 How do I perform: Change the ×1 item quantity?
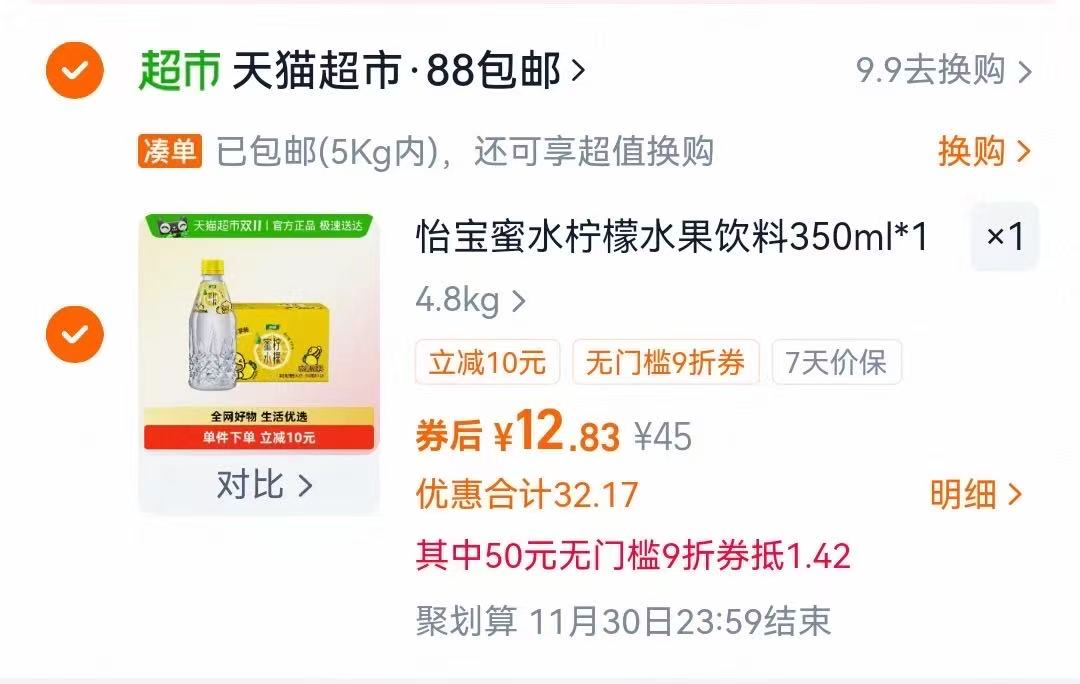click(1004, 237)
